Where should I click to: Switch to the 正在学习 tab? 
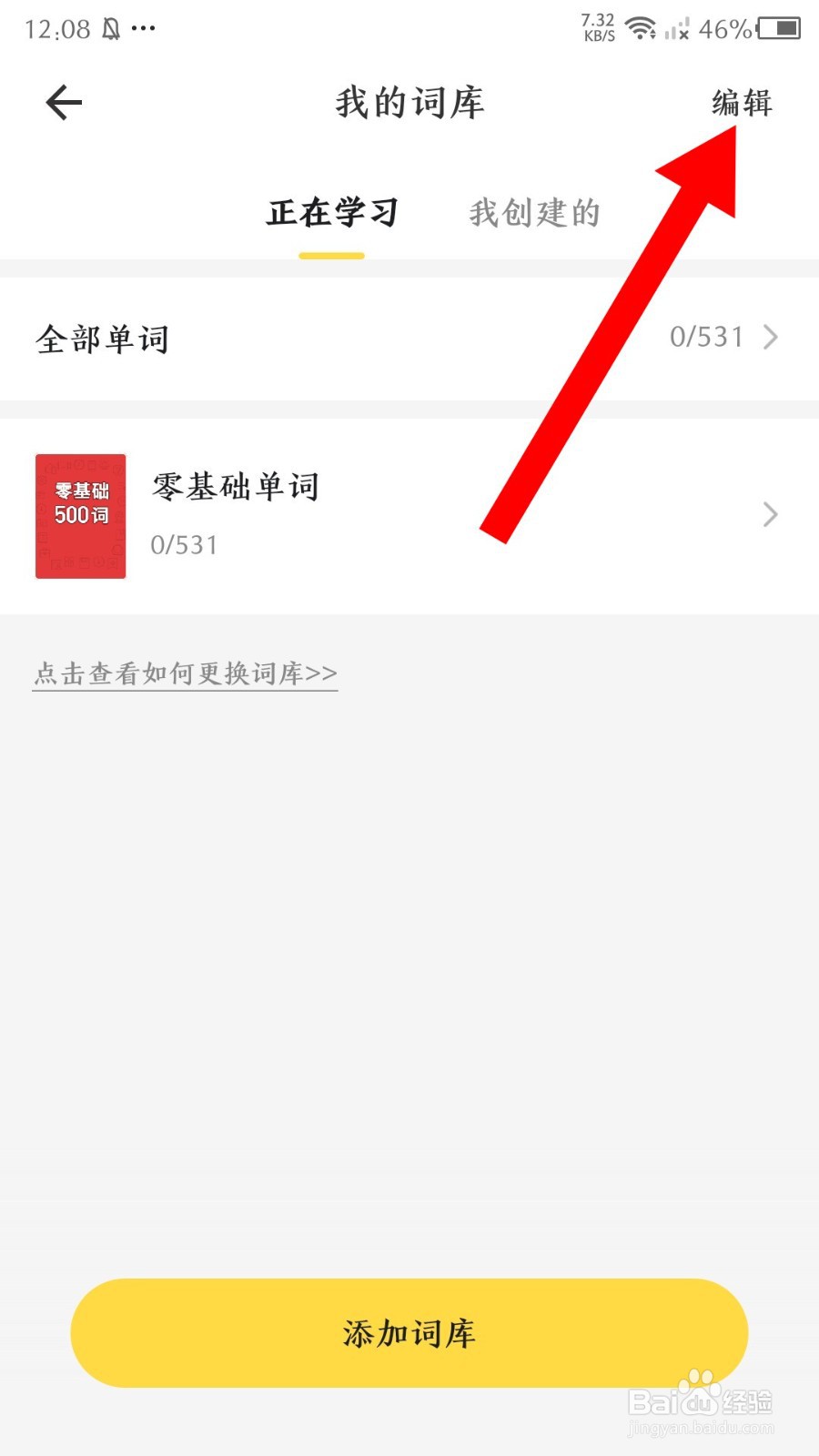[331, 213]
